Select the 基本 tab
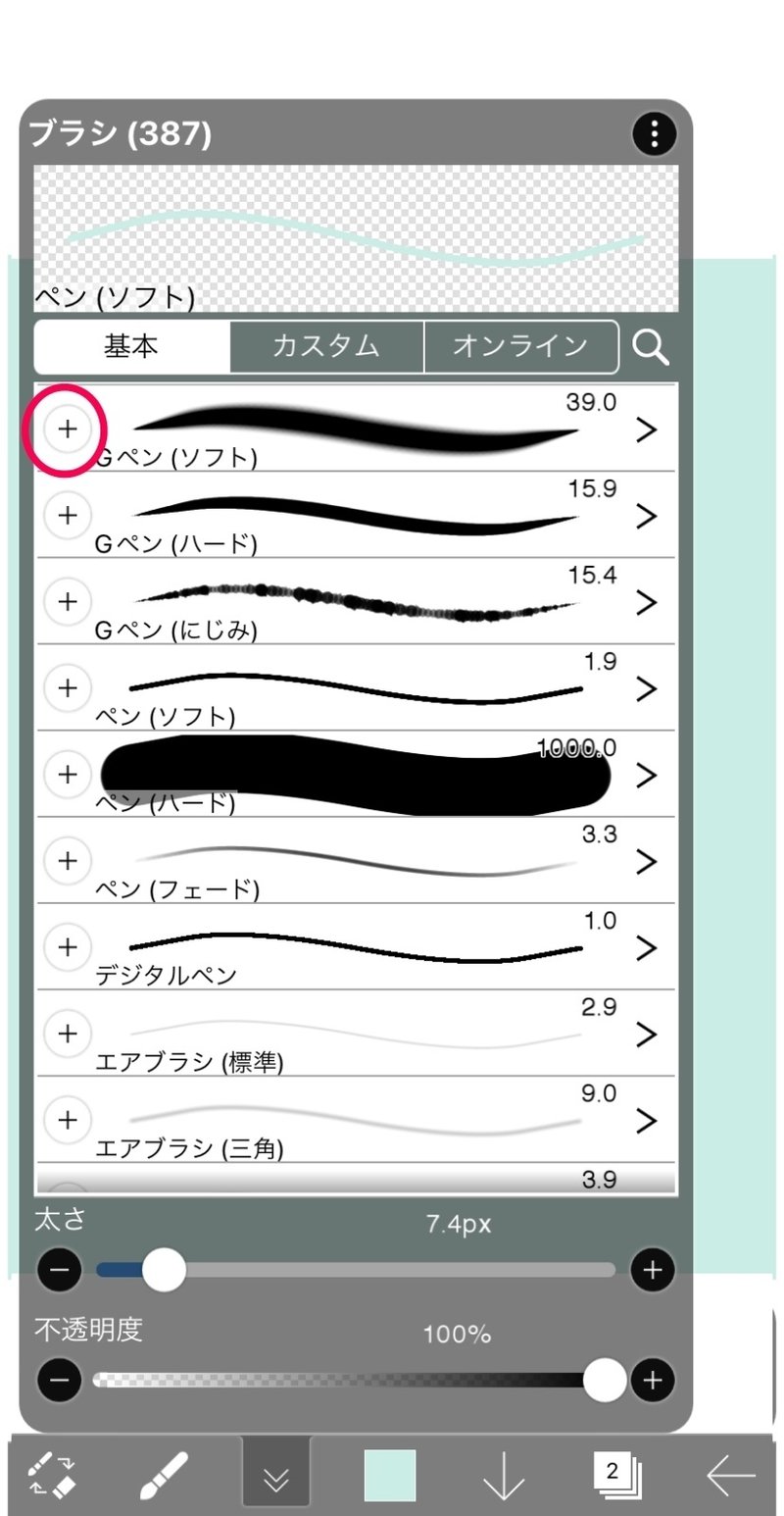Viewport: 784px width, 1516px height. pos(132,346)
